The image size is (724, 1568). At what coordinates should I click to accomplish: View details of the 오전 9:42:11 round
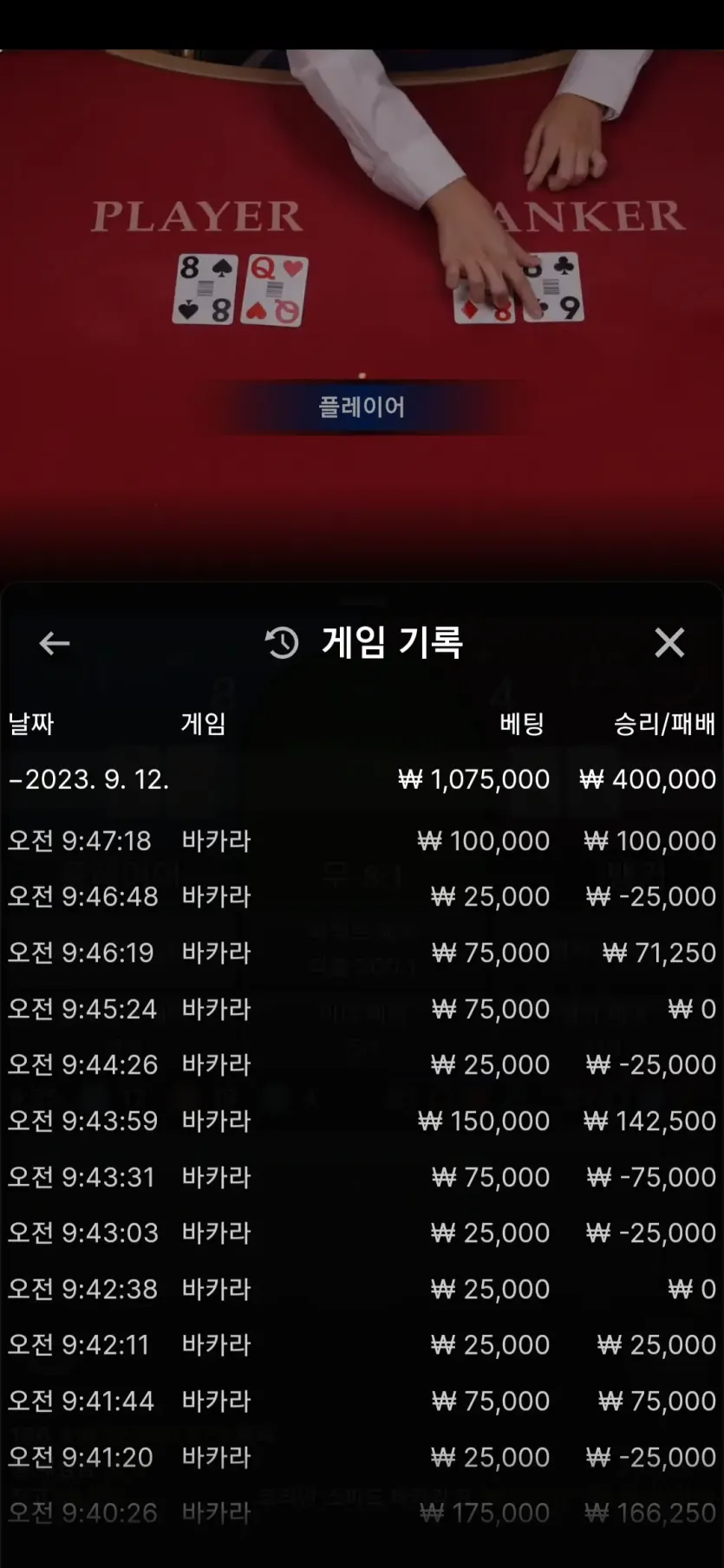(x=362, y=1345)
